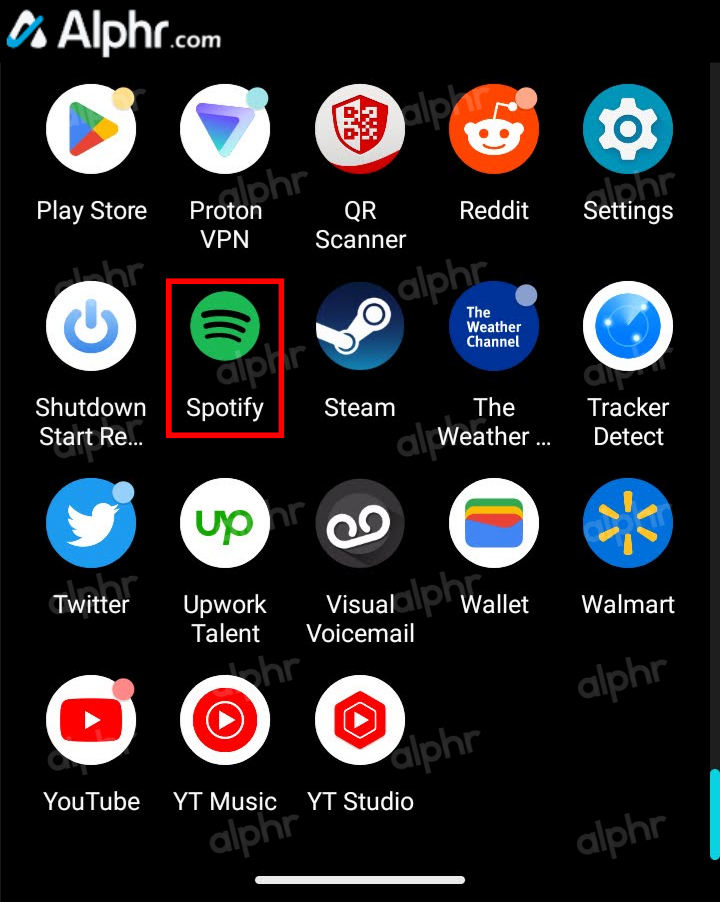Open Reddit
720x902 pixels.
[494, 130]
